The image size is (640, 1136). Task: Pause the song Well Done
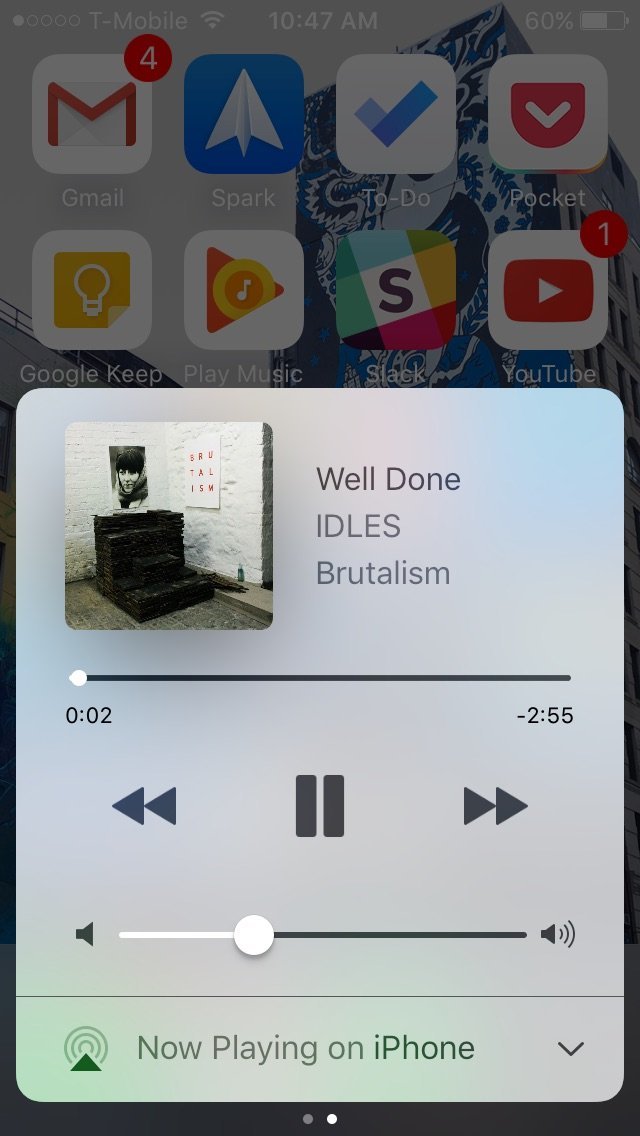(320, 805)
